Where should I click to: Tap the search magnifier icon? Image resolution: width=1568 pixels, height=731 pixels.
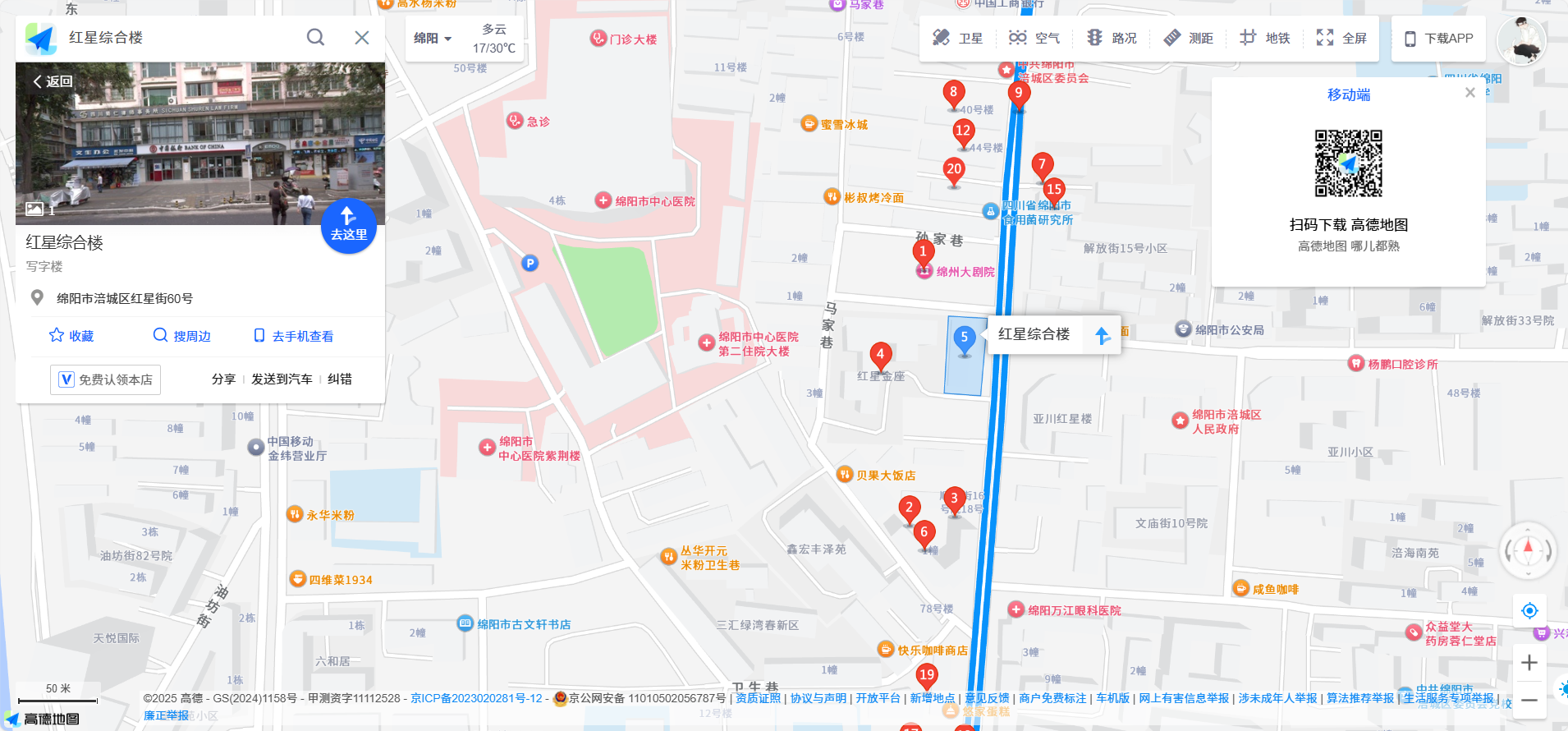click(x=315, y=38)
